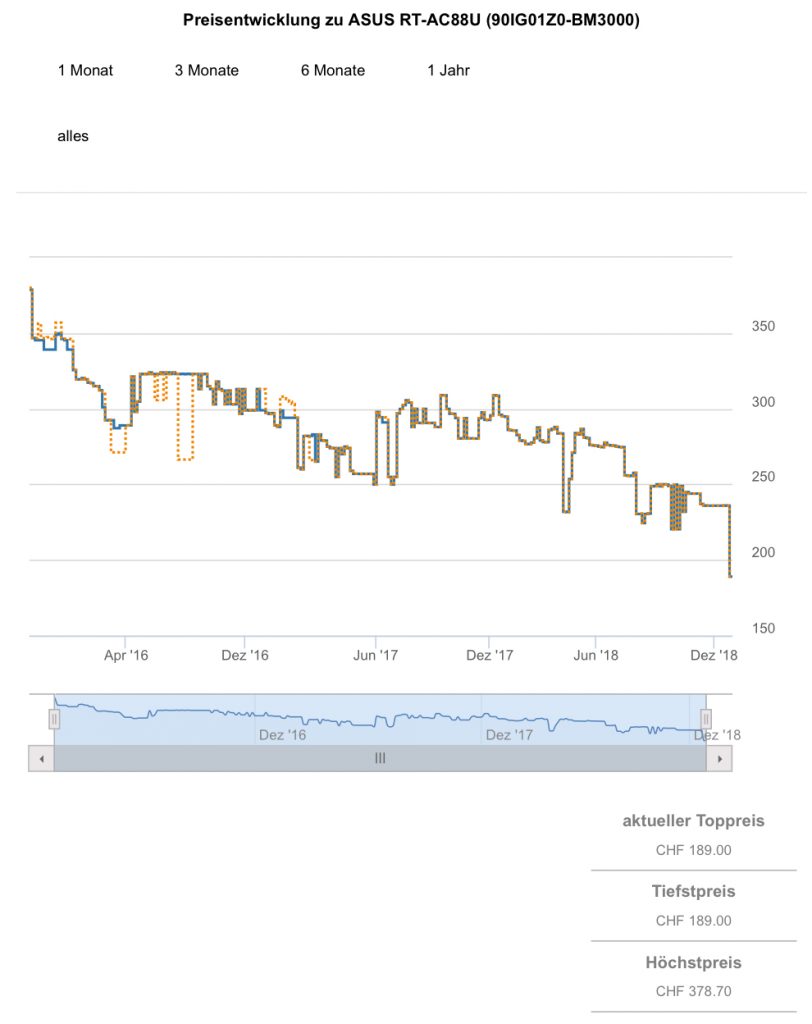Viewport: 812px width, 1024px height.
Task: Show 6 Monate price history
Action: point(332,71)
